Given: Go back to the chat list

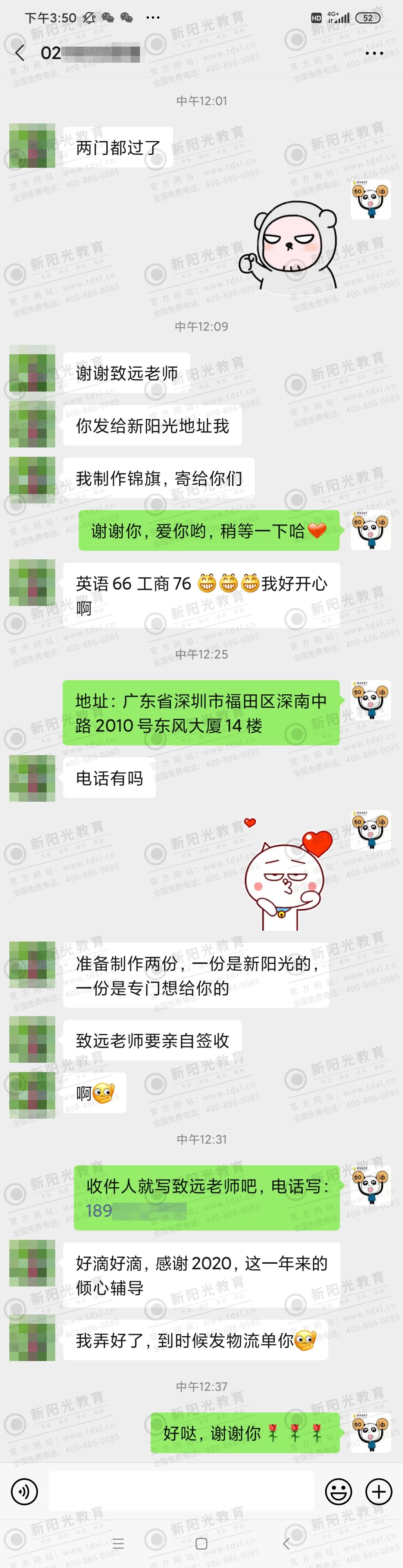Looking at the screenshot, I should [20, 54].
